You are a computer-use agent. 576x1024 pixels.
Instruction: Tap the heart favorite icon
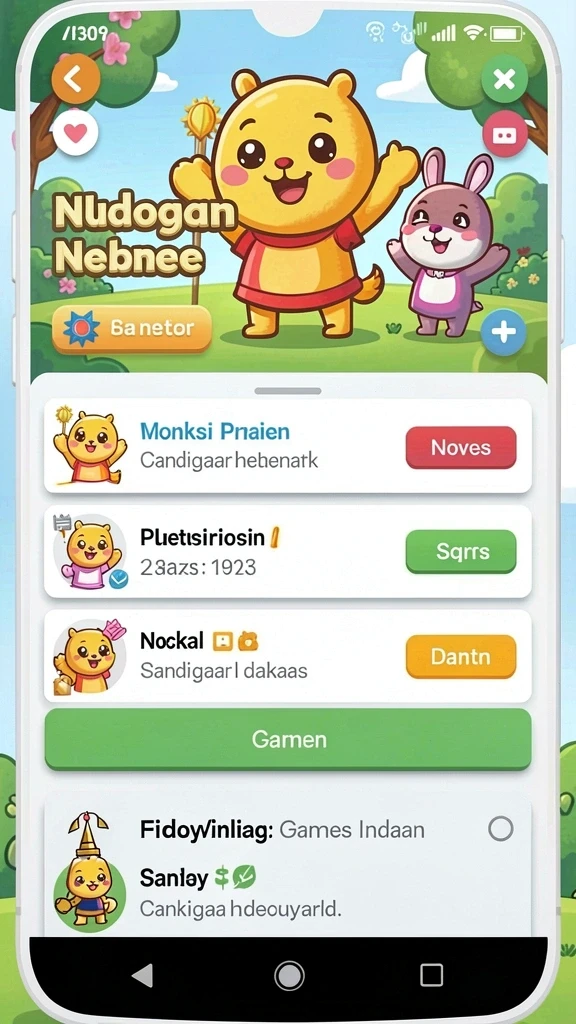[75, 133]
